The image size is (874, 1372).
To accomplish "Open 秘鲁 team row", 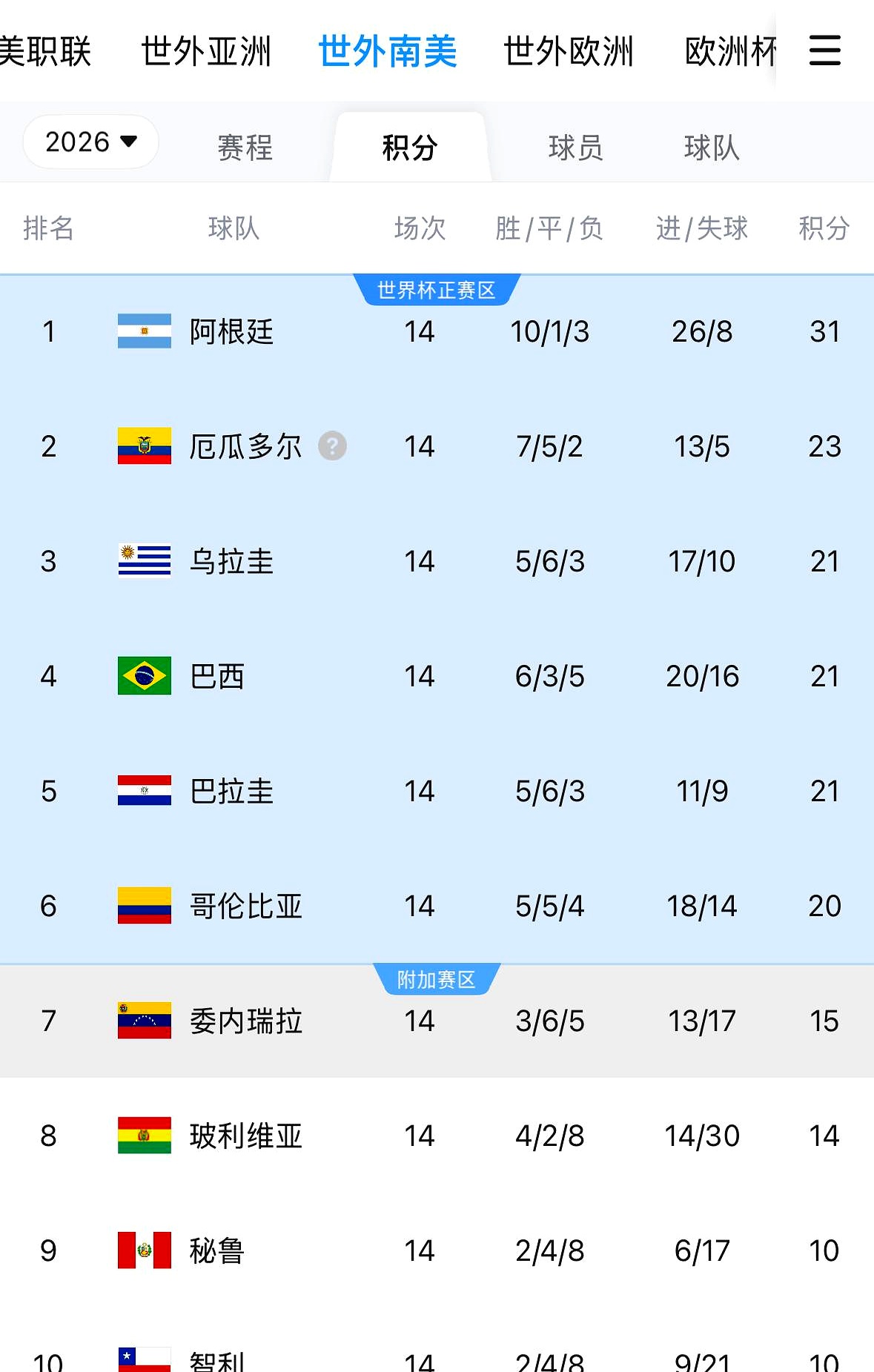I will 216,1250.
